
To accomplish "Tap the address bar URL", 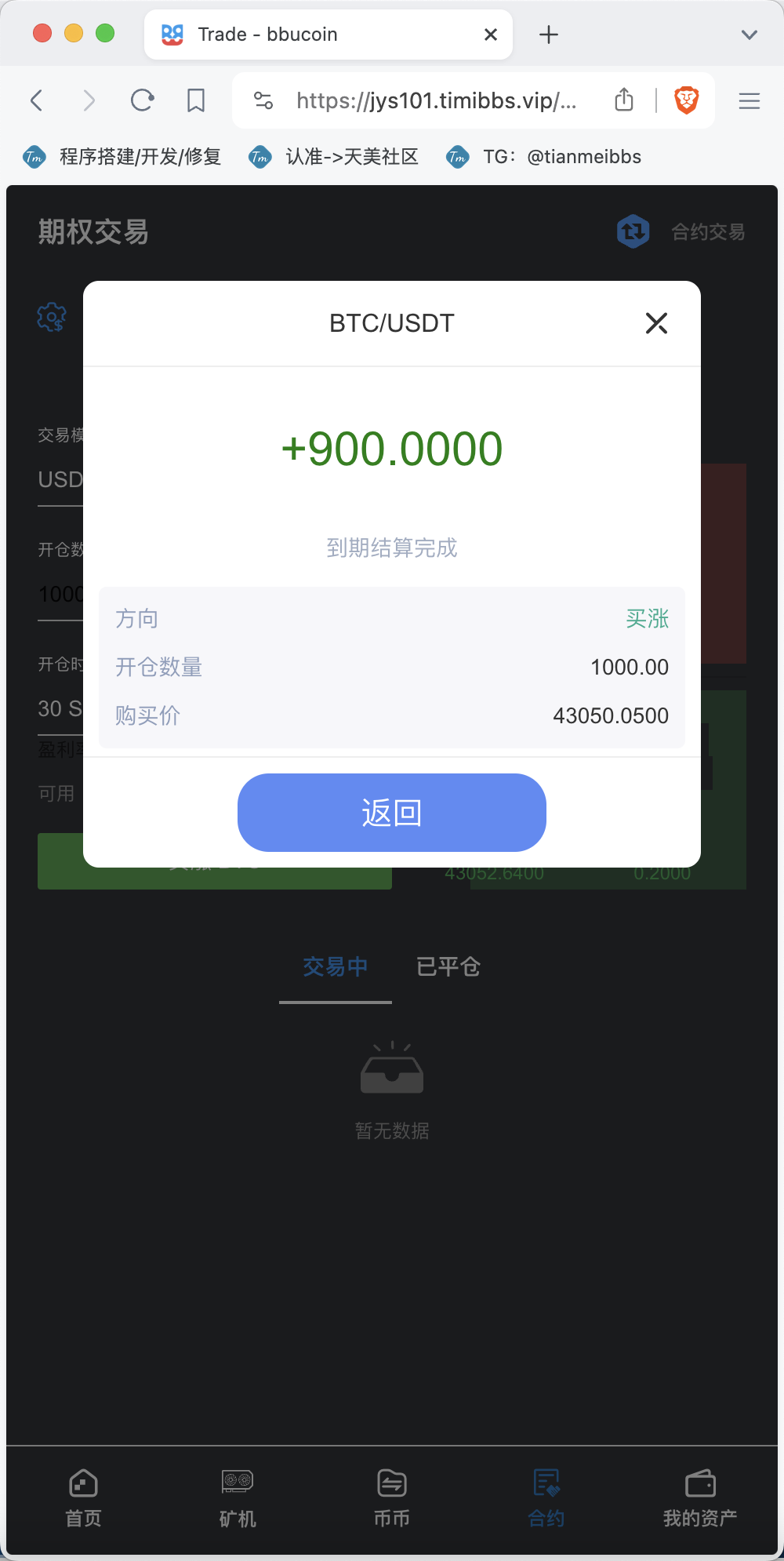I will pos(436,100).
